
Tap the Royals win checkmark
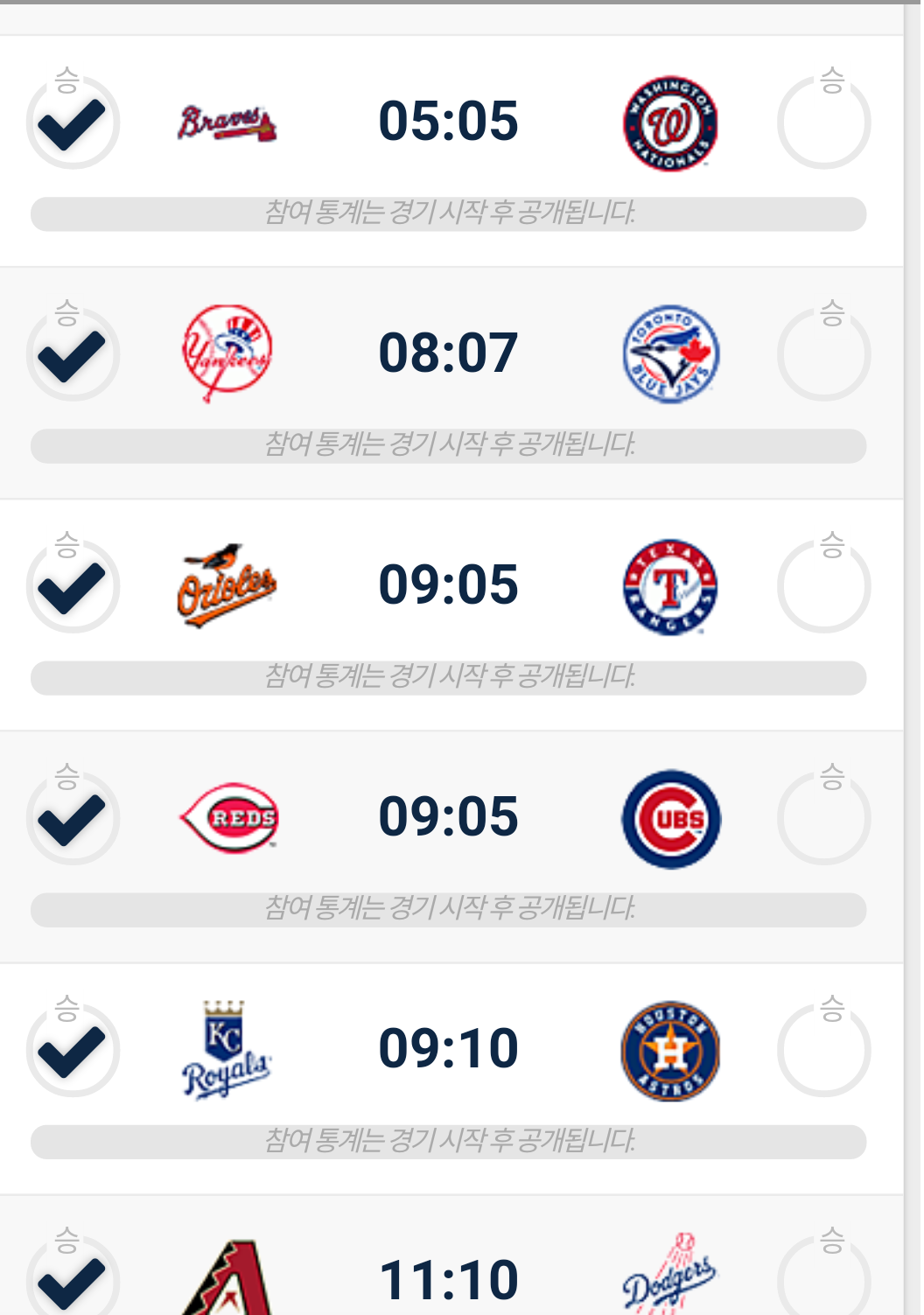click(73, 1050)
